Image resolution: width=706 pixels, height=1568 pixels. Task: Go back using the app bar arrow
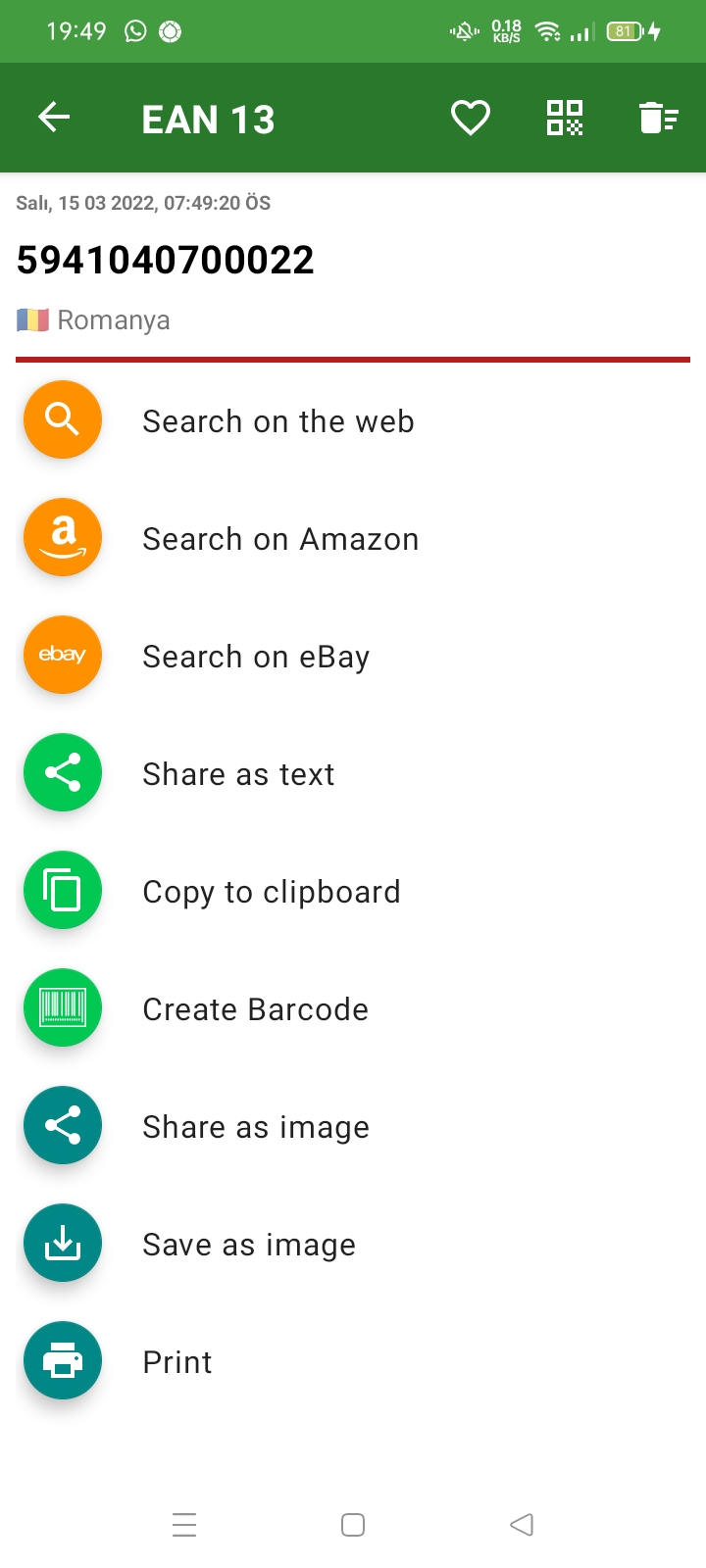point(54,119)
